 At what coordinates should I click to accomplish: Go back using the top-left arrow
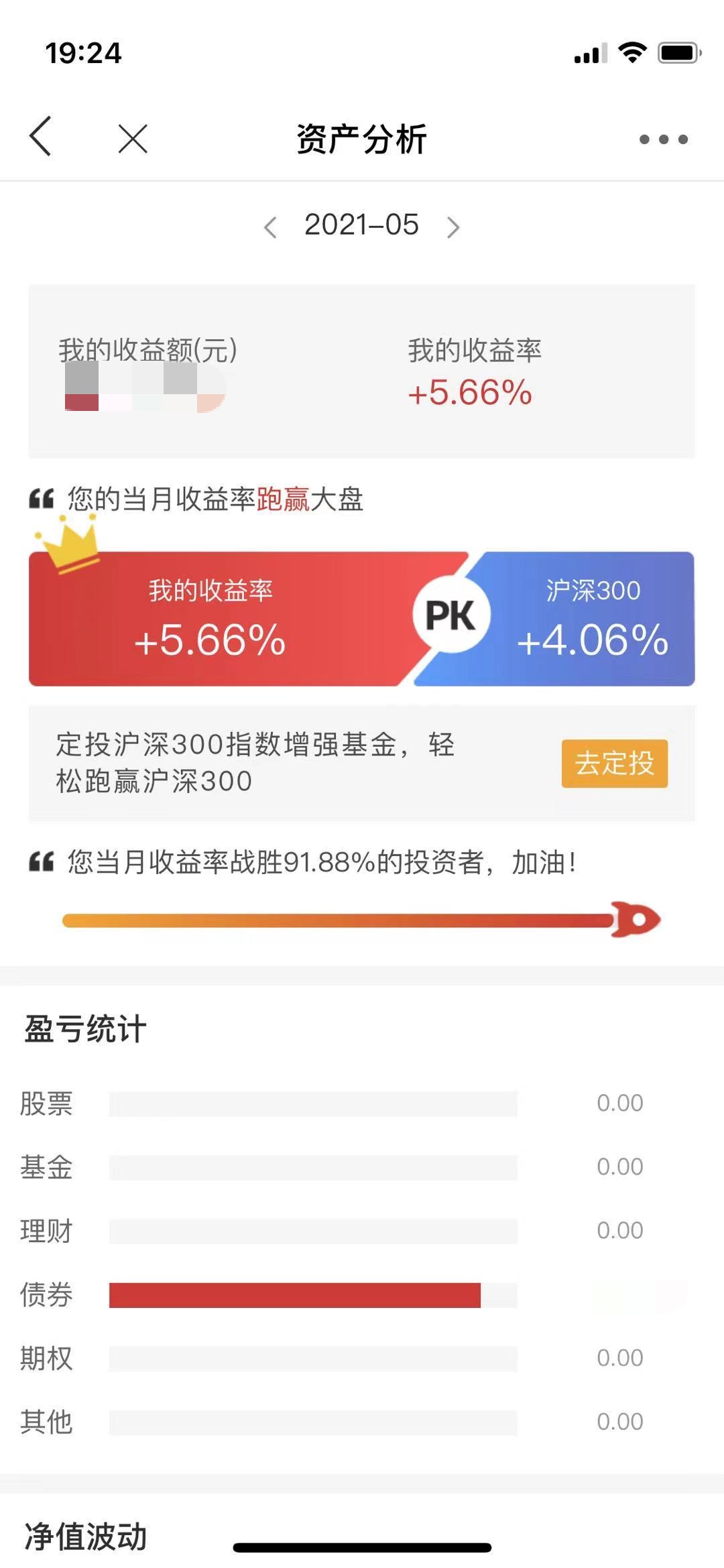pyautogui.click(x=40, y=136)
